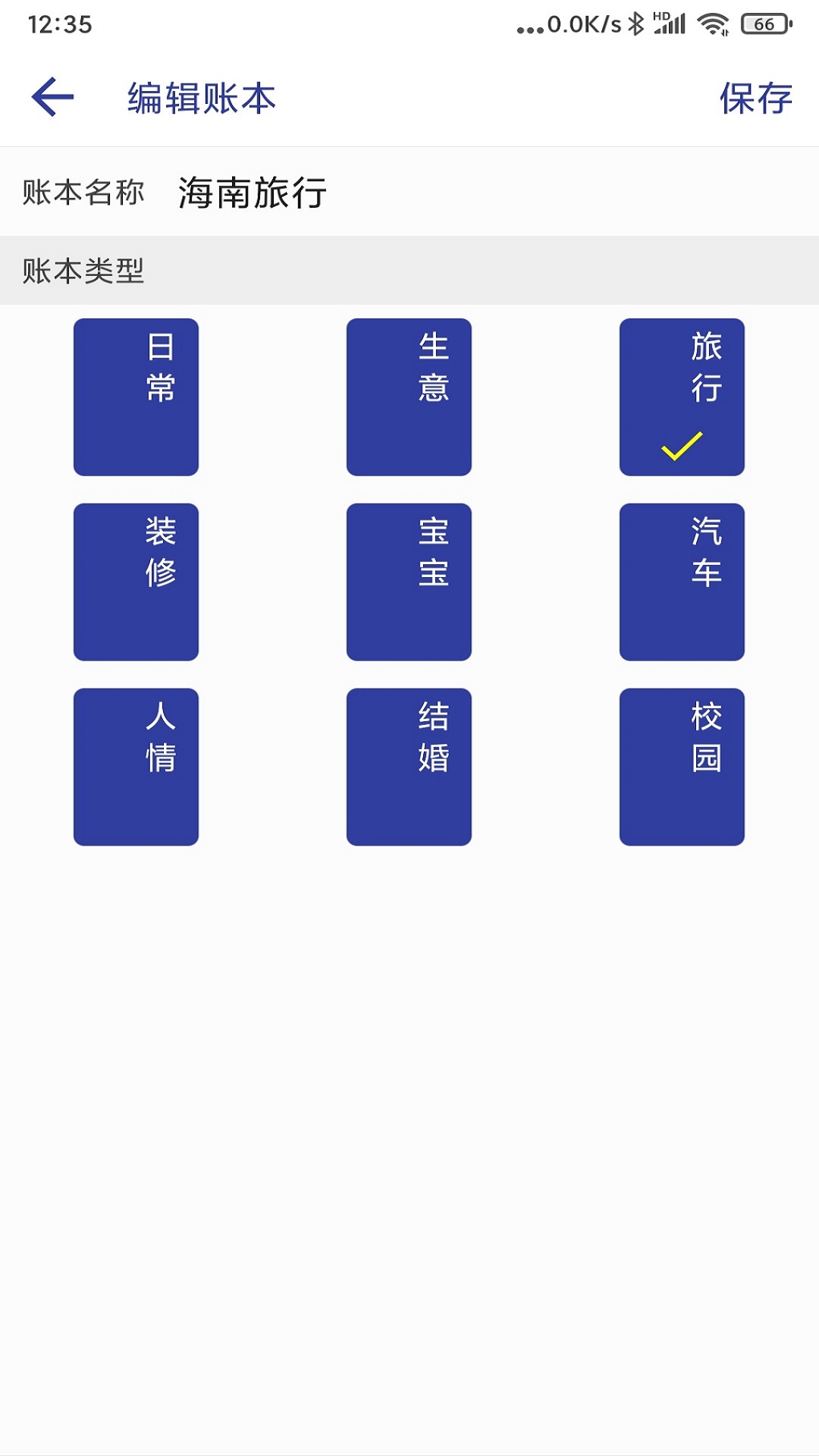Screen dimensions: 819x1456
Task: Tap the yellow checkmark on the Travel tile
Action: point(681,447)
